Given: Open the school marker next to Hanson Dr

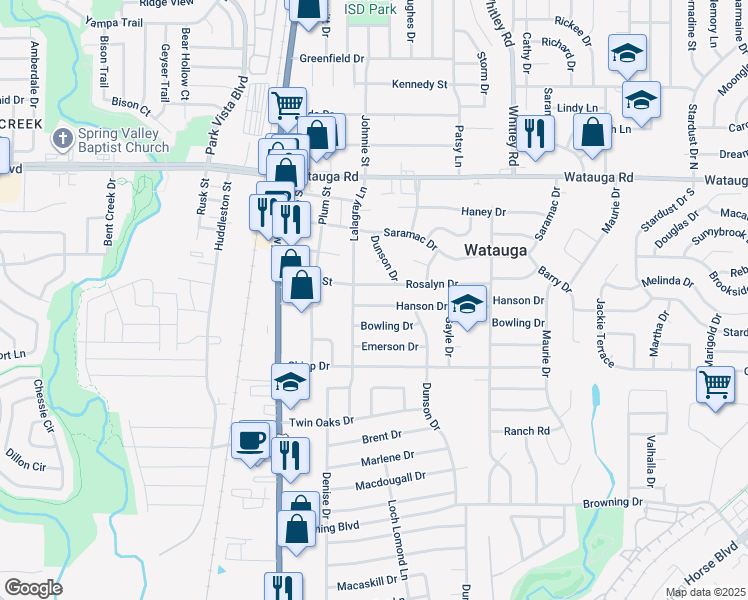Looking at the screenshot, I should (467, 305).
